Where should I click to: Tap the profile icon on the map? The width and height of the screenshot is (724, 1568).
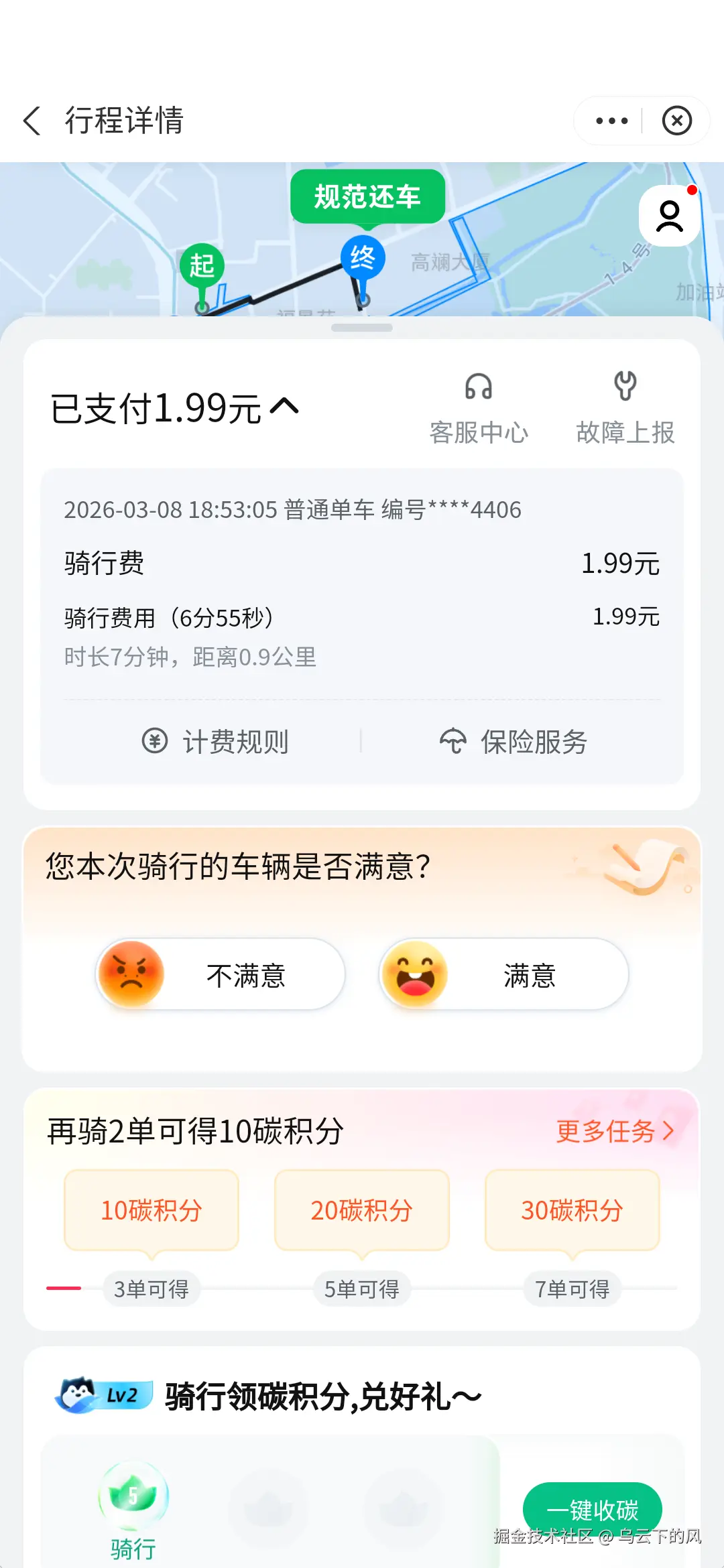click(668, 216)
